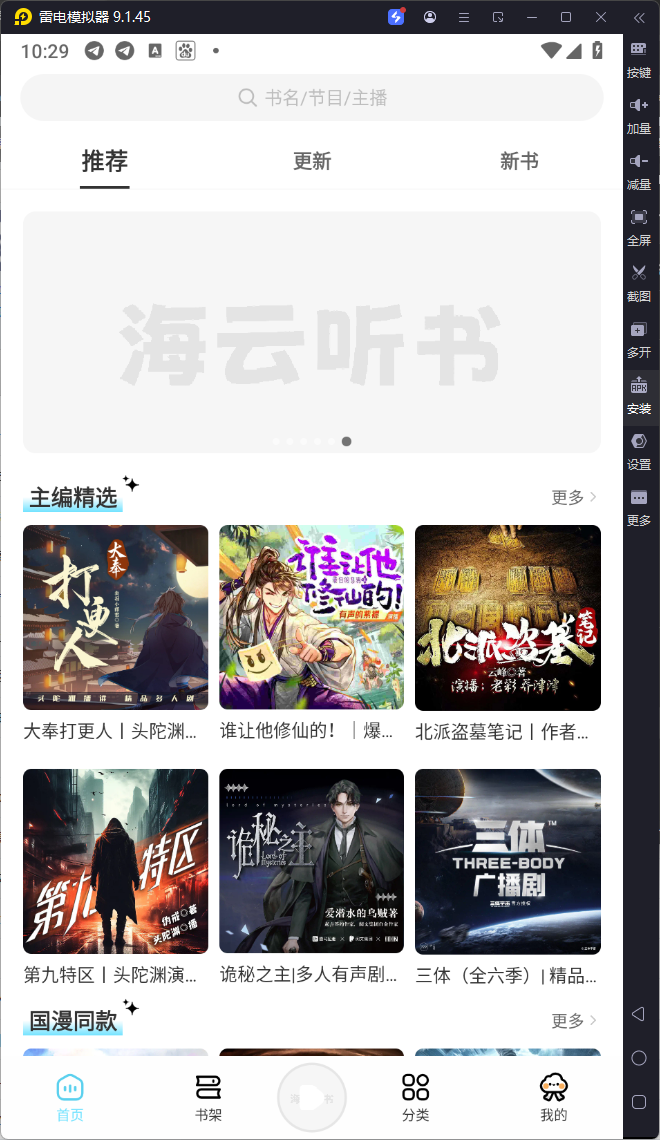Open the 书架 tab
Screen dimensions: 660x1140
[x=208, y=1097]
